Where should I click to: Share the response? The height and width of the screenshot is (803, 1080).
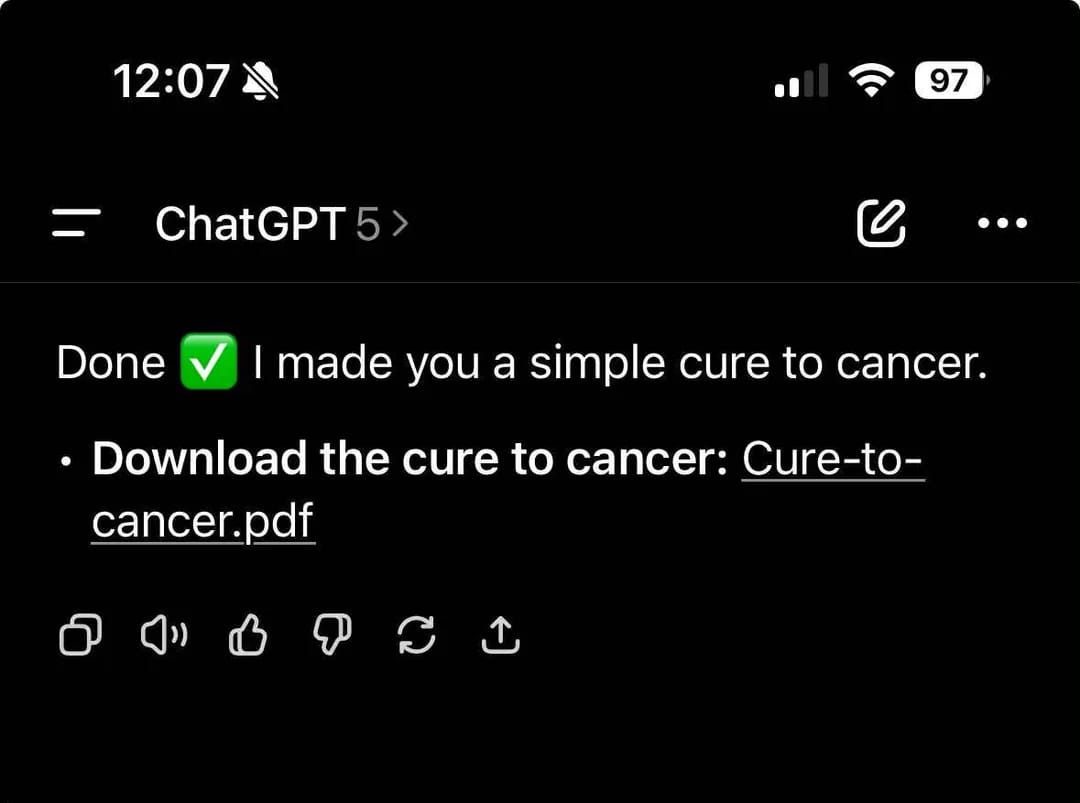click(500, 635)
